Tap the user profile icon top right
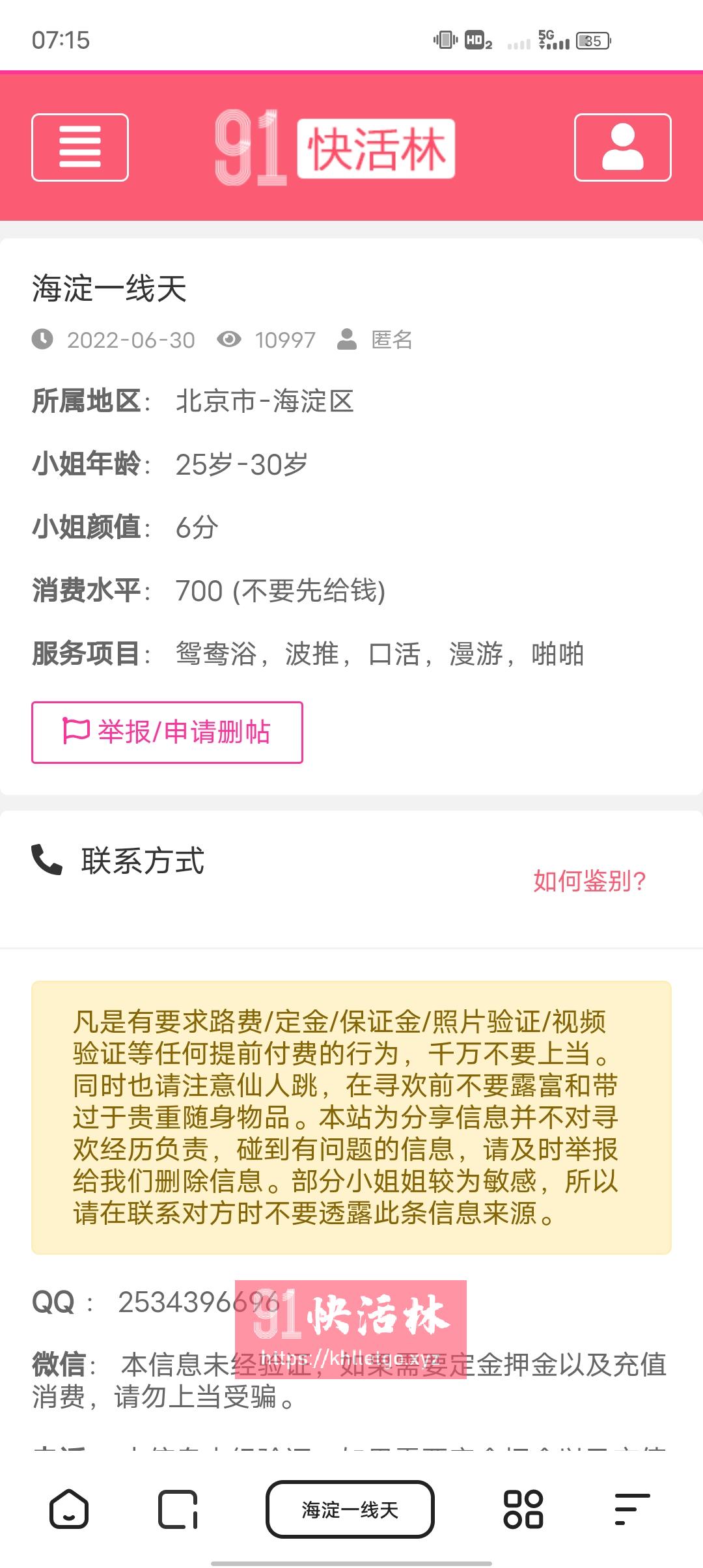Screen dimensions: 703x1568 point(622,147)
